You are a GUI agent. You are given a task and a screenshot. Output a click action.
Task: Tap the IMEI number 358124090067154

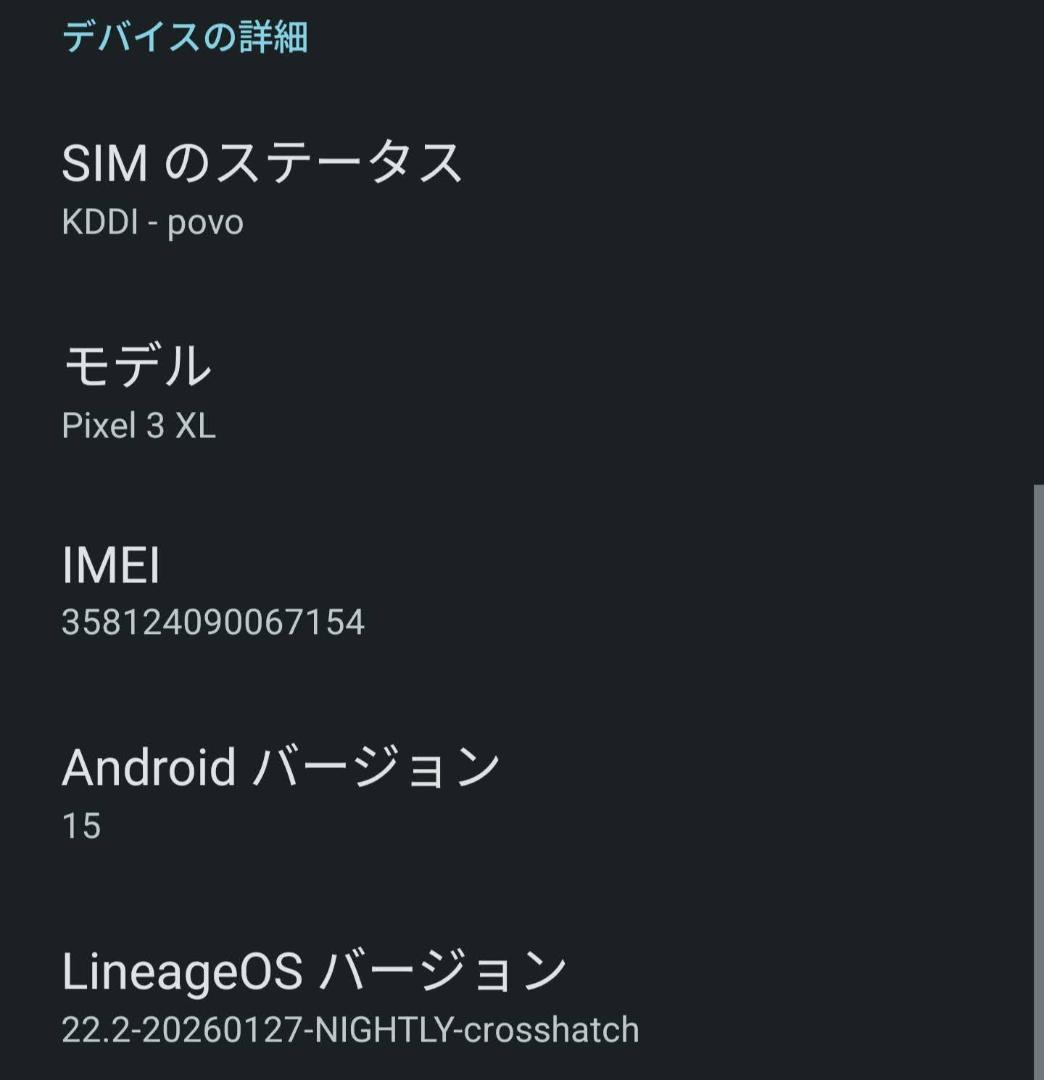coord(213,622)
